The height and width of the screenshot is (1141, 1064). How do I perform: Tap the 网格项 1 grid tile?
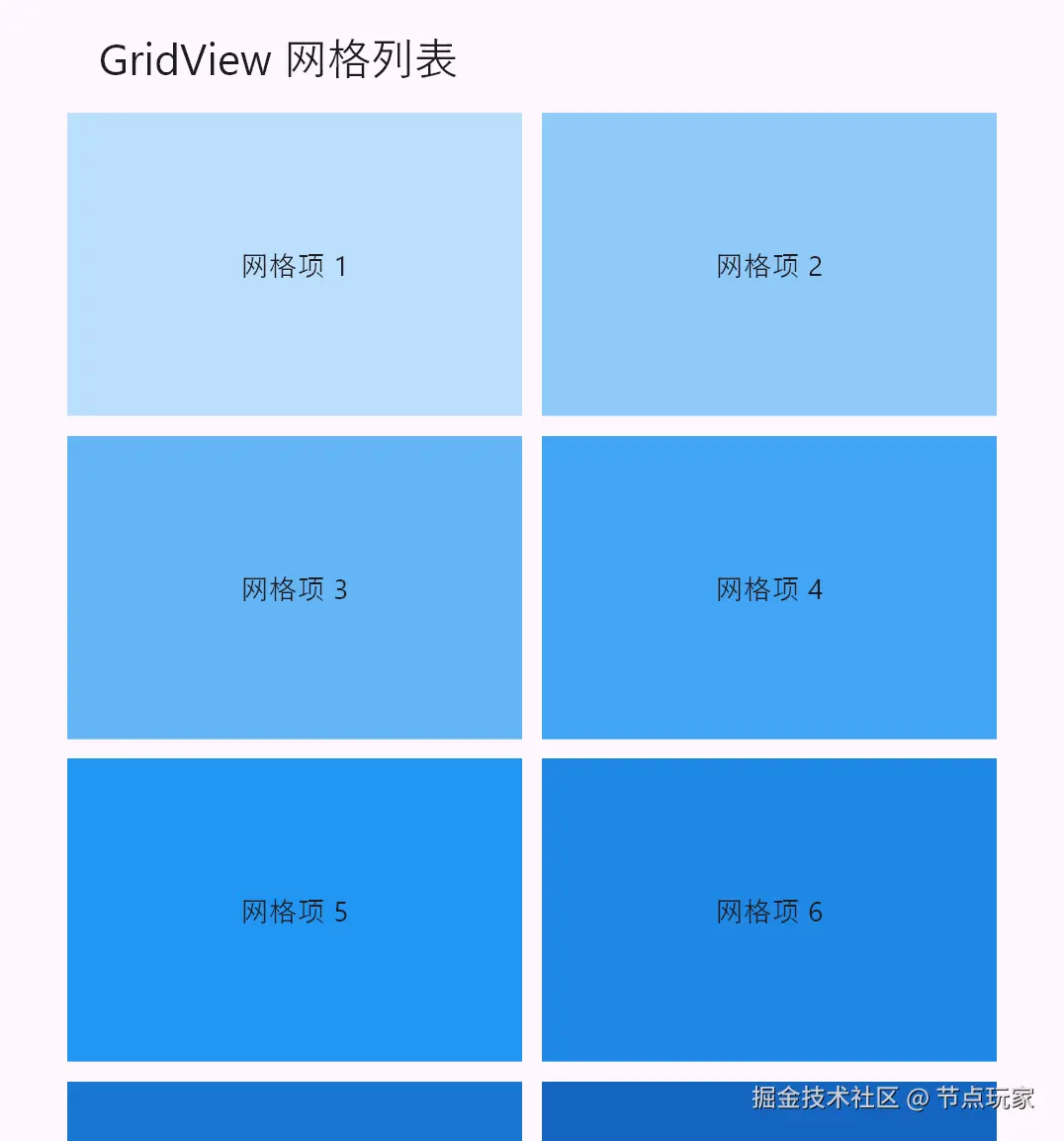(295, 265)
